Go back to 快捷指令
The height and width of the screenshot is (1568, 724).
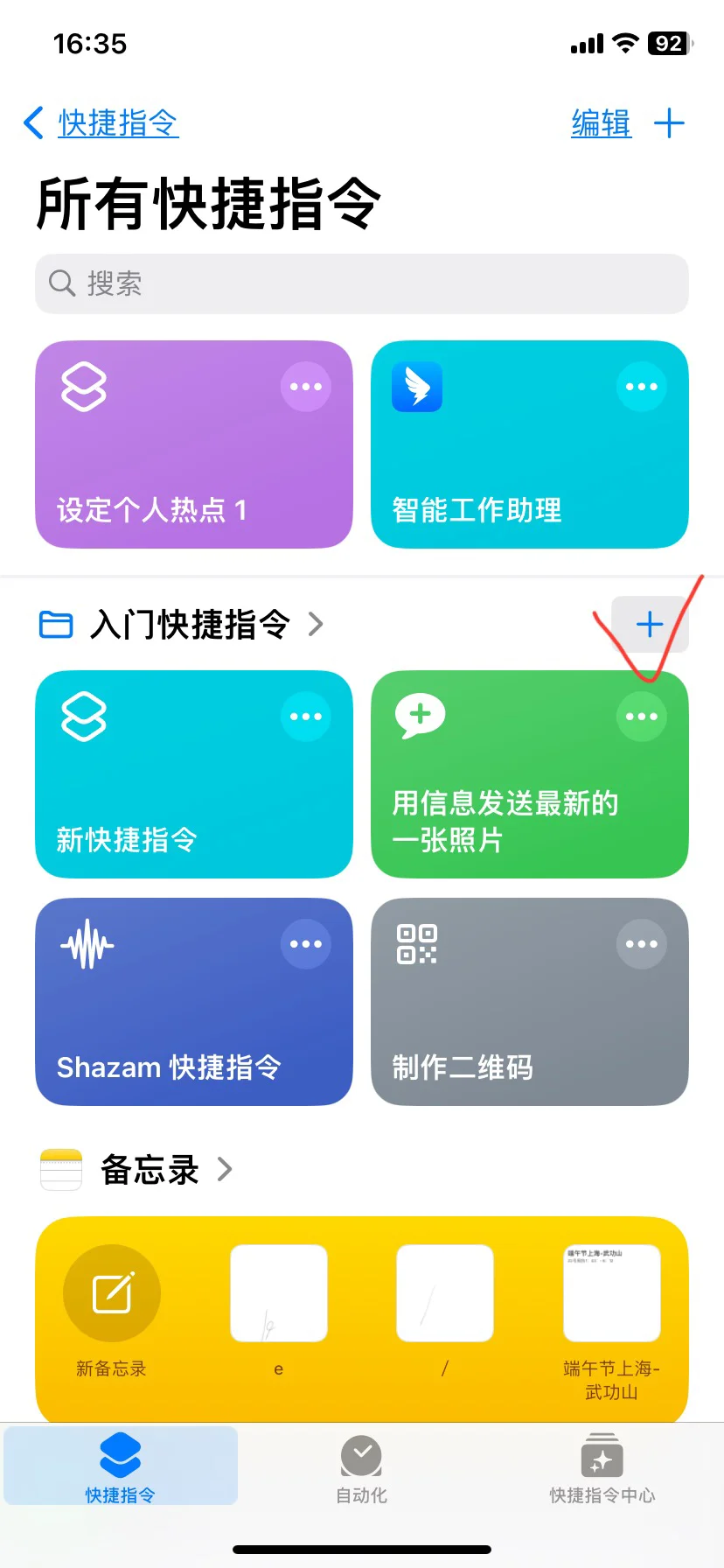click(x=101, y=123)
